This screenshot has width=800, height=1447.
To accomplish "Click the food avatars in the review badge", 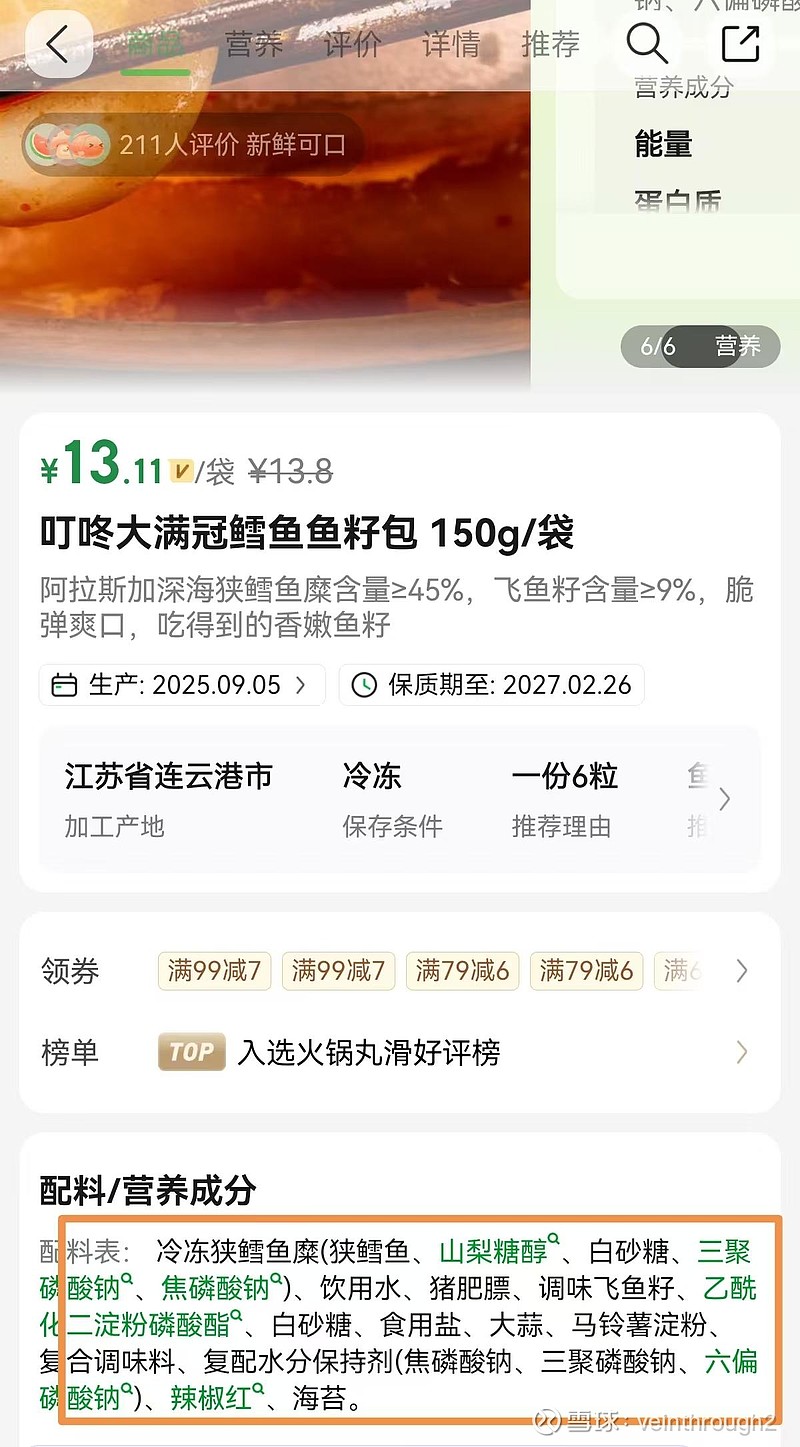I will coord(68,144).
